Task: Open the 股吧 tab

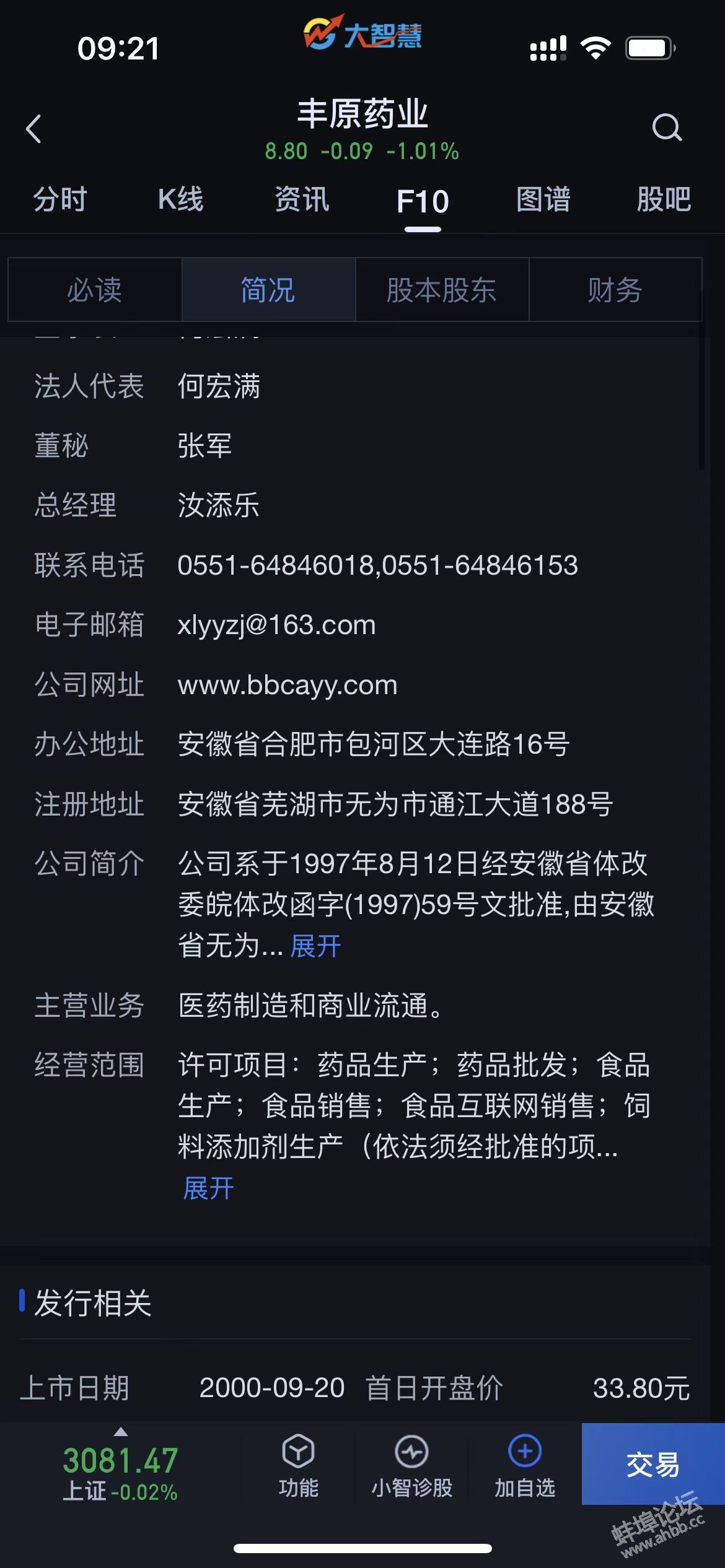Action: tap(664, 199)
